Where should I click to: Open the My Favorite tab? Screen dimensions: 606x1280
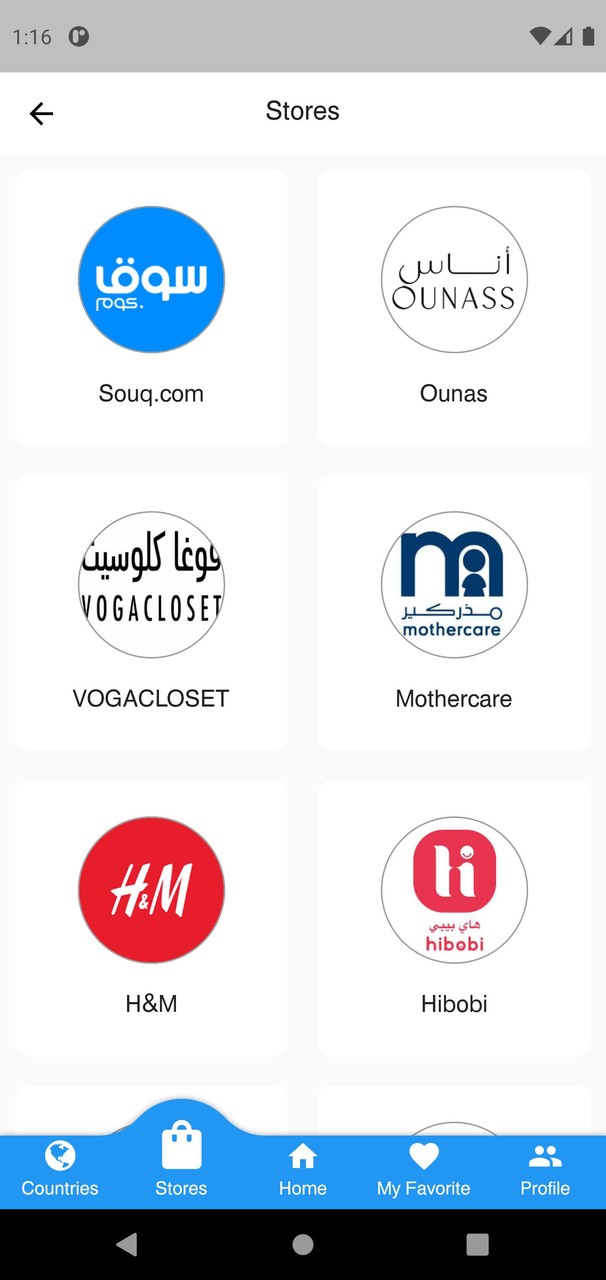tap(423, 1170)
